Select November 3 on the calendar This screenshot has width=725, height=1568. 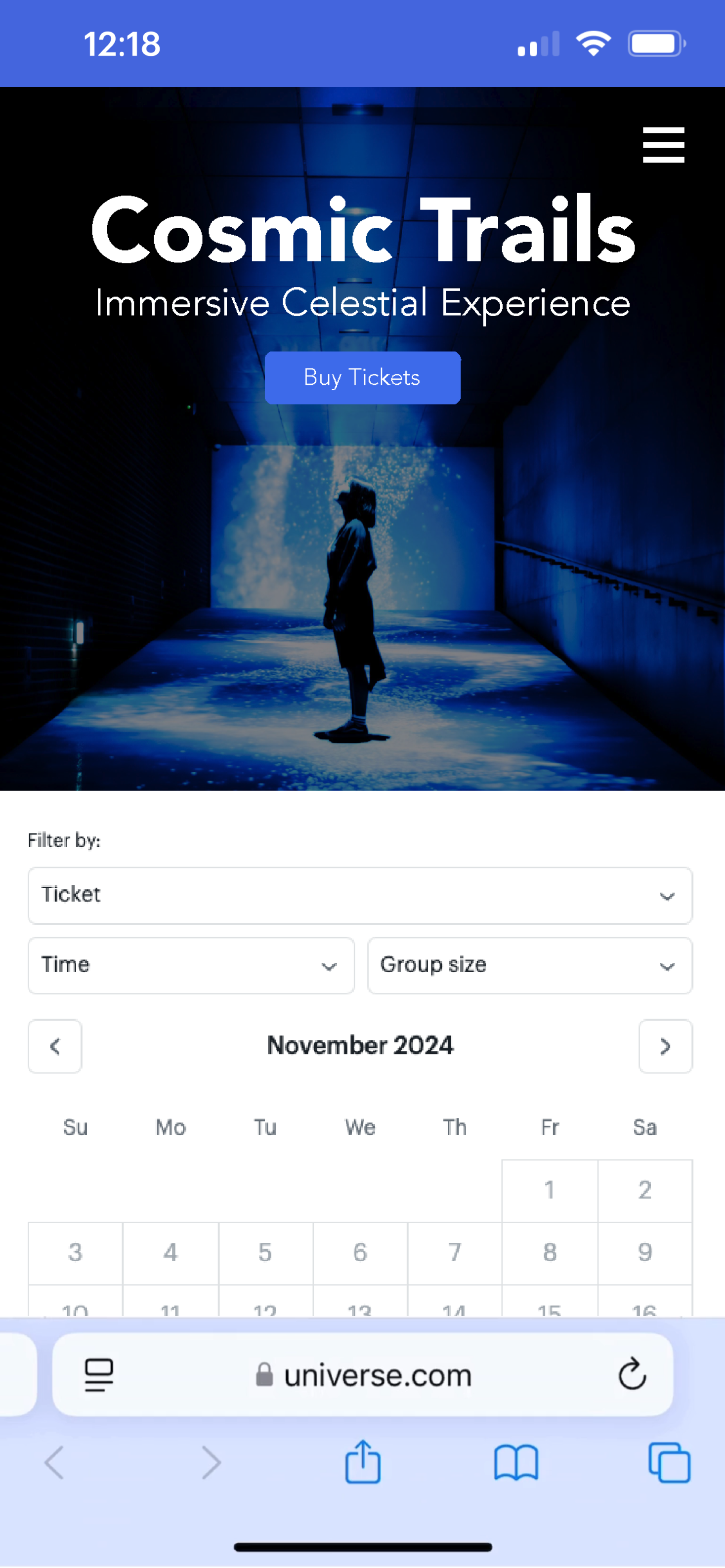[x=76, y=1253]
